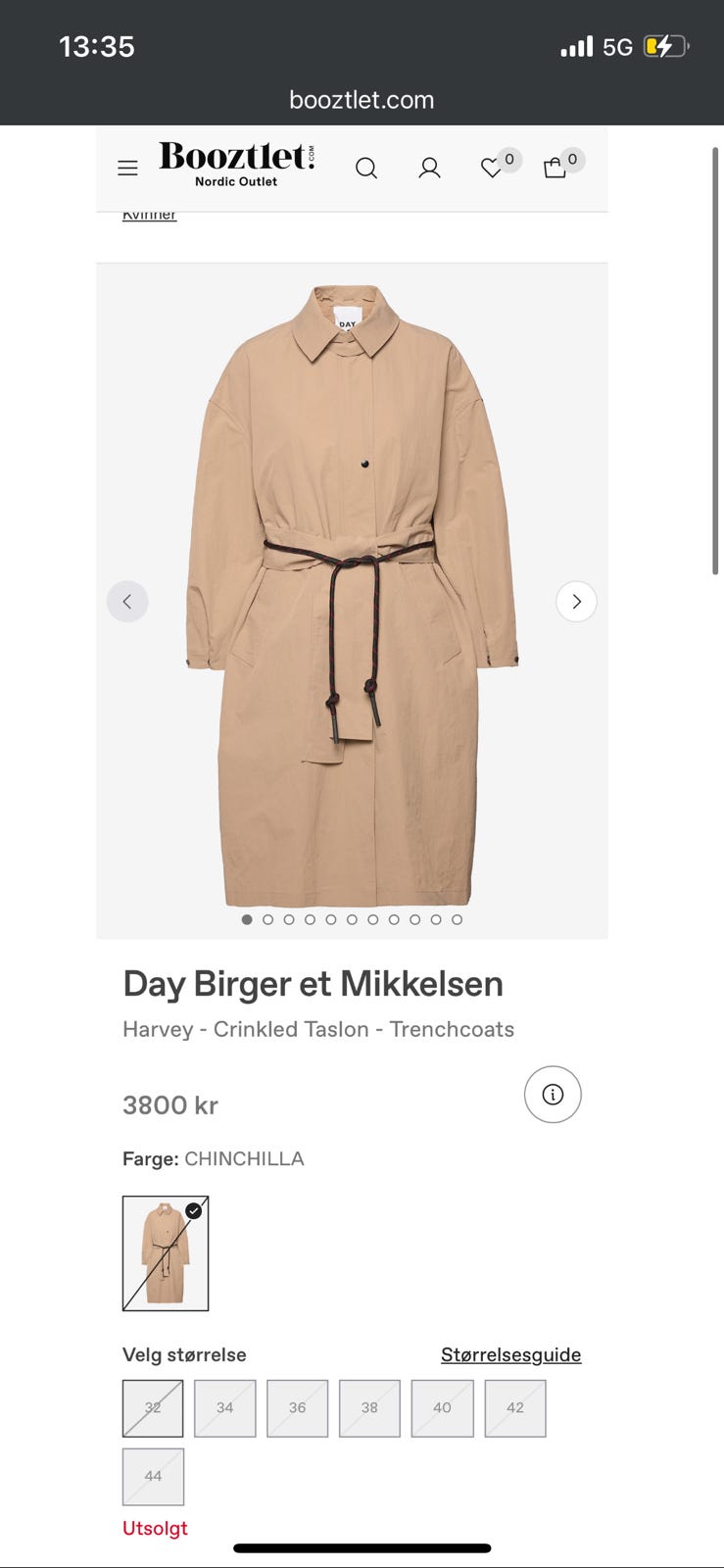The image size is (724, 1568).
Task: Tap the product info circle icon
Action: (x=553, y=1095)
